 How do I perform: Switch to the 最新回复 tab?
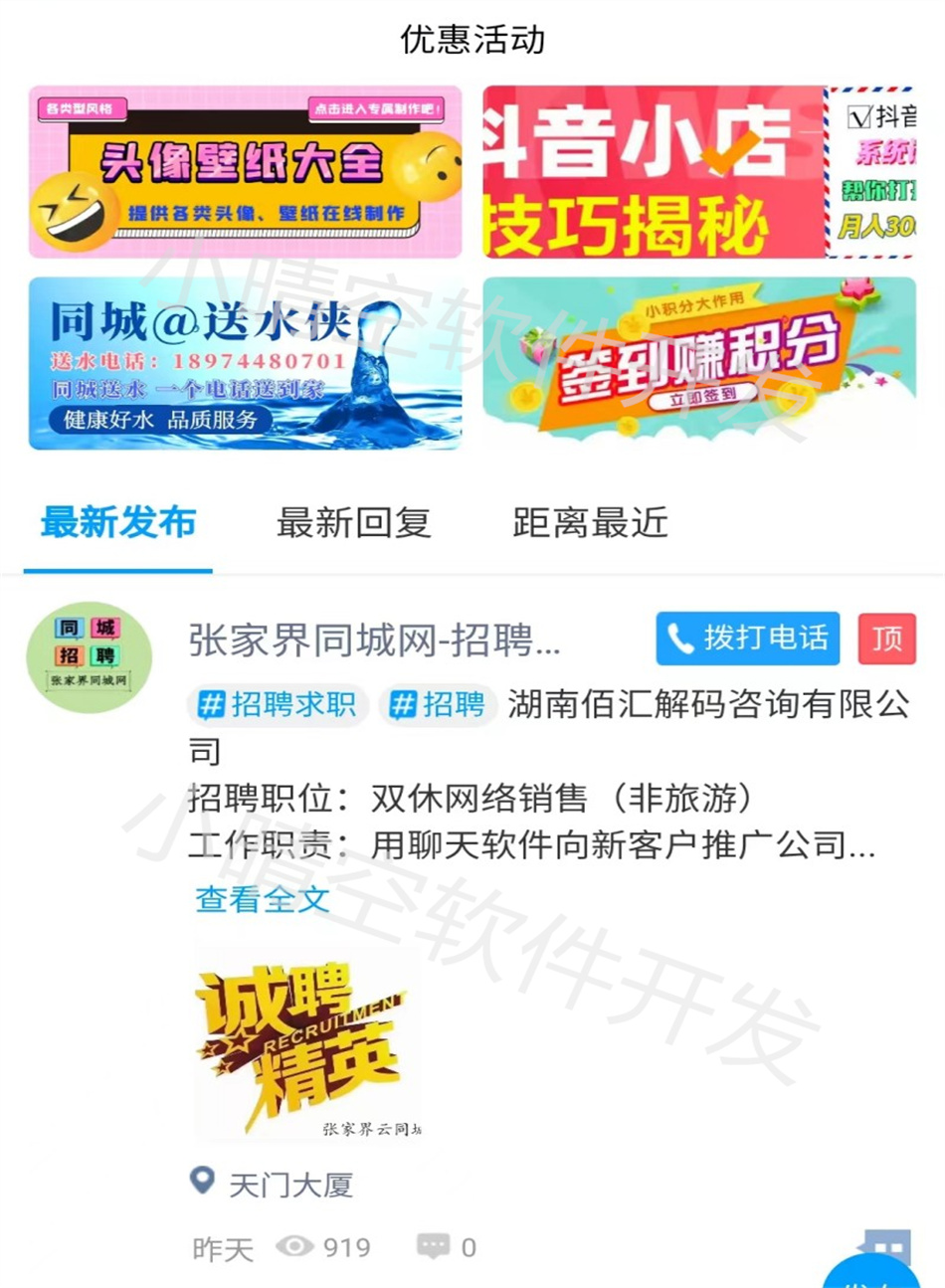click(x=353, y=523)
